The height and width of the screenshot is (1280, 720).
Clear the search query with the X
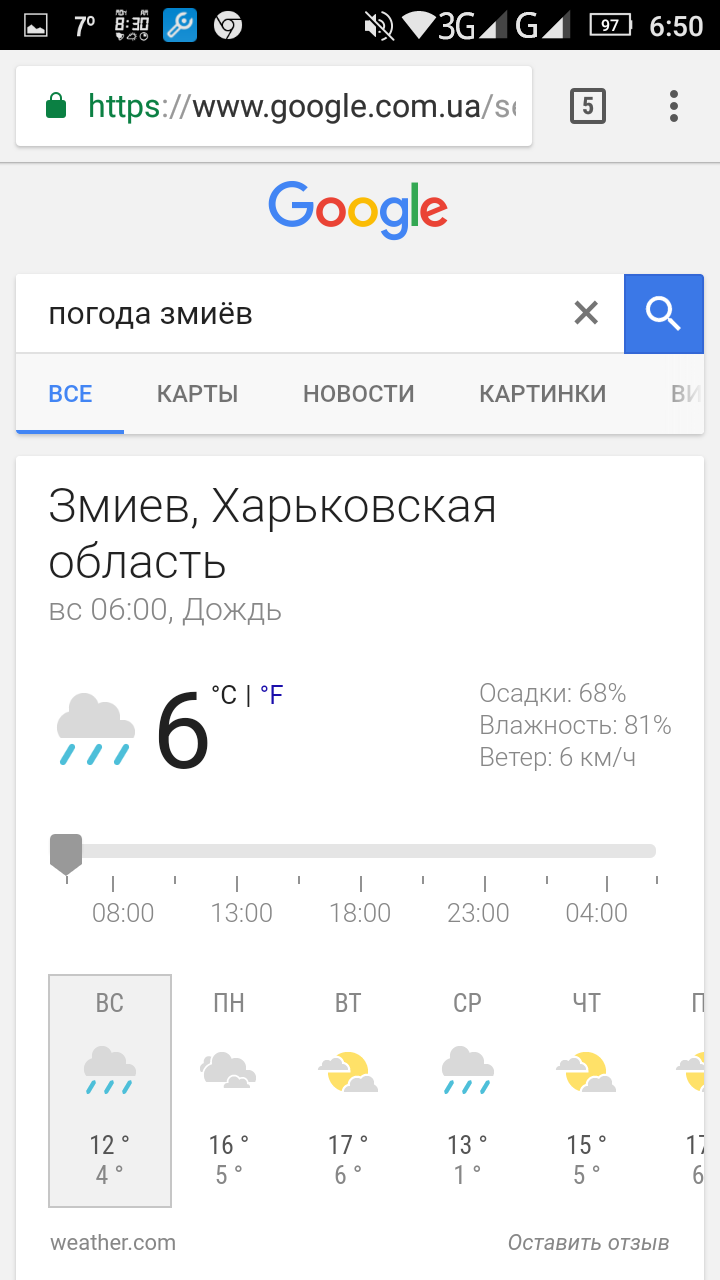click(x=586, y=314)
